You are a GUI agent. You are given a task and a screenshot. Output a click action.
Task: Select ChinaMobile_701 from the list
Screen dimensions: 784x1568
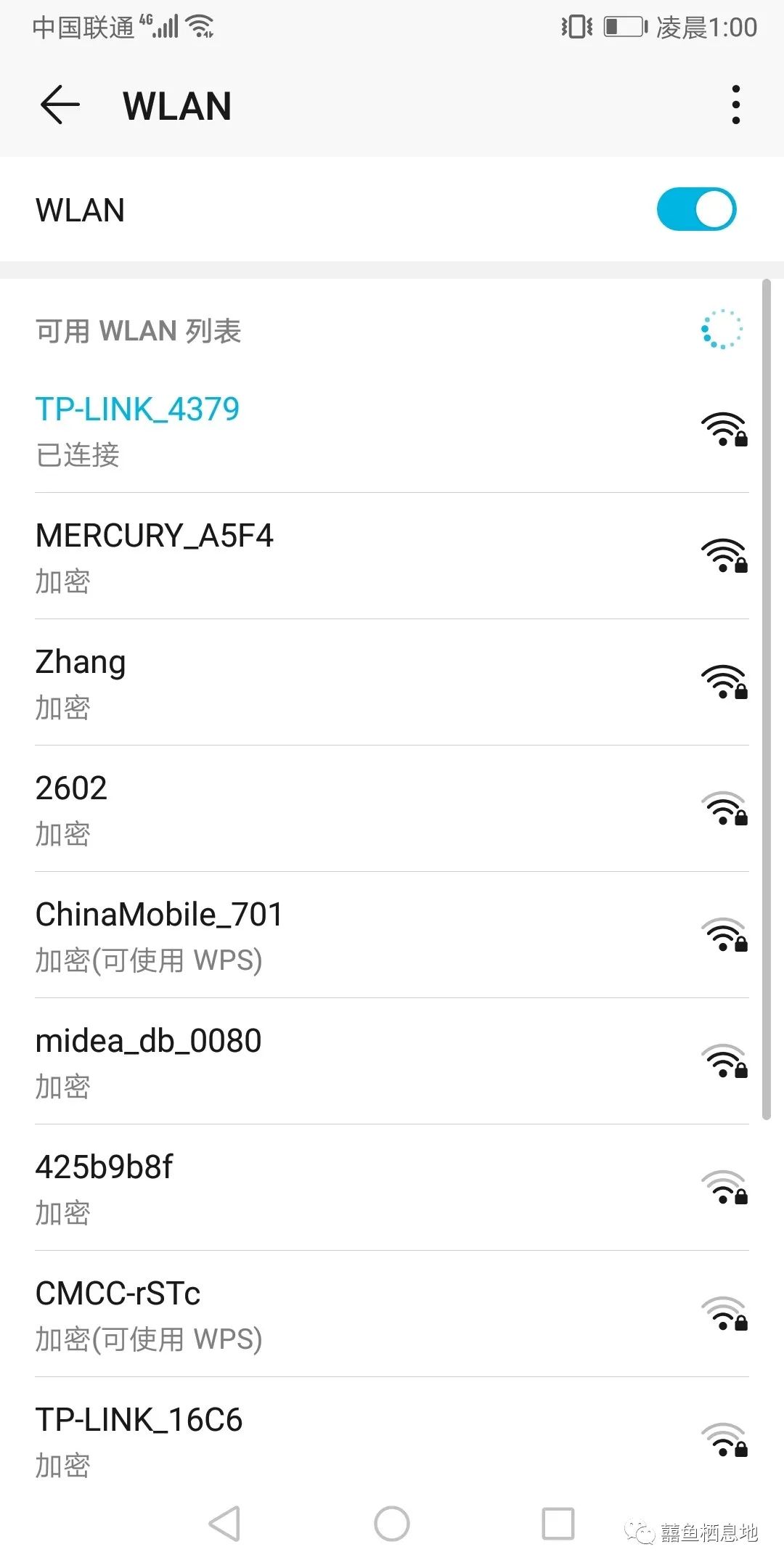(x=392, y=935)
